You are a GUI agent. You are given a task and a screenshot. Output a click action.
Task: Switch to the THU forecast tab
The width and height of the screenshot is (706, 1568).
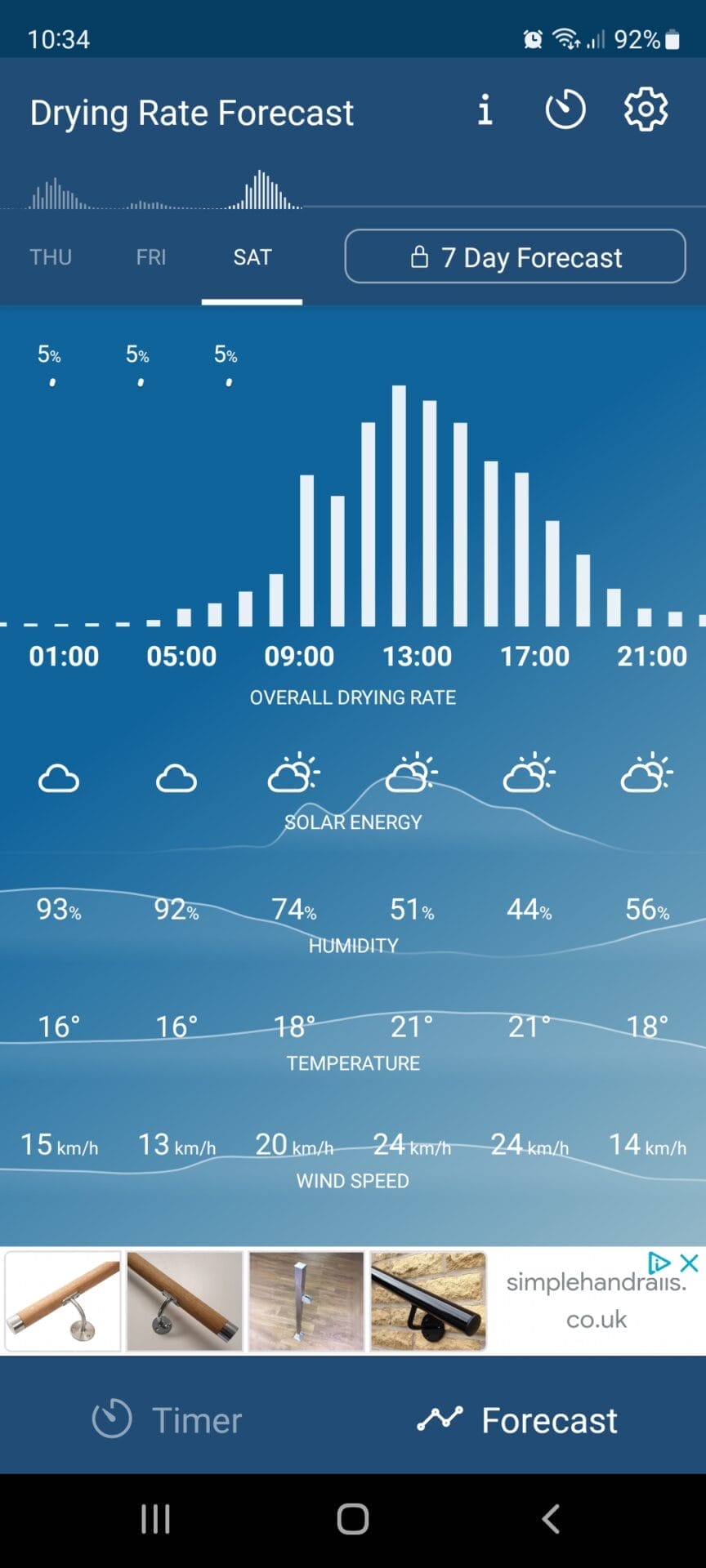(51, 256)
